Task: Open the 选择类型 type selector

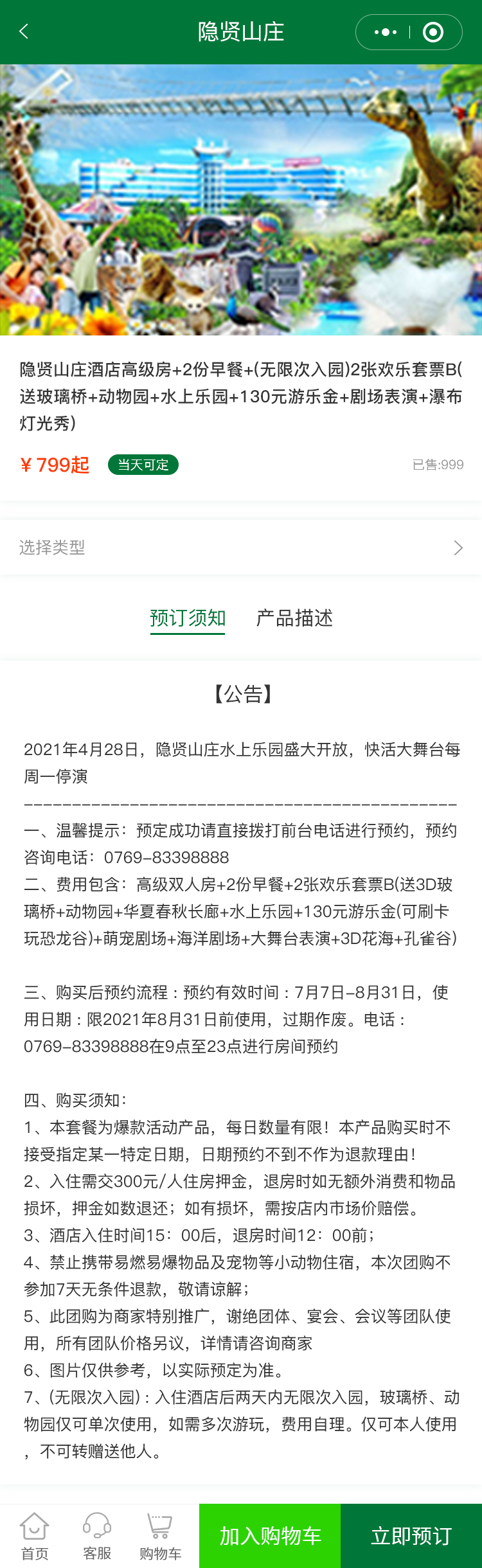Action: [241, 548]
